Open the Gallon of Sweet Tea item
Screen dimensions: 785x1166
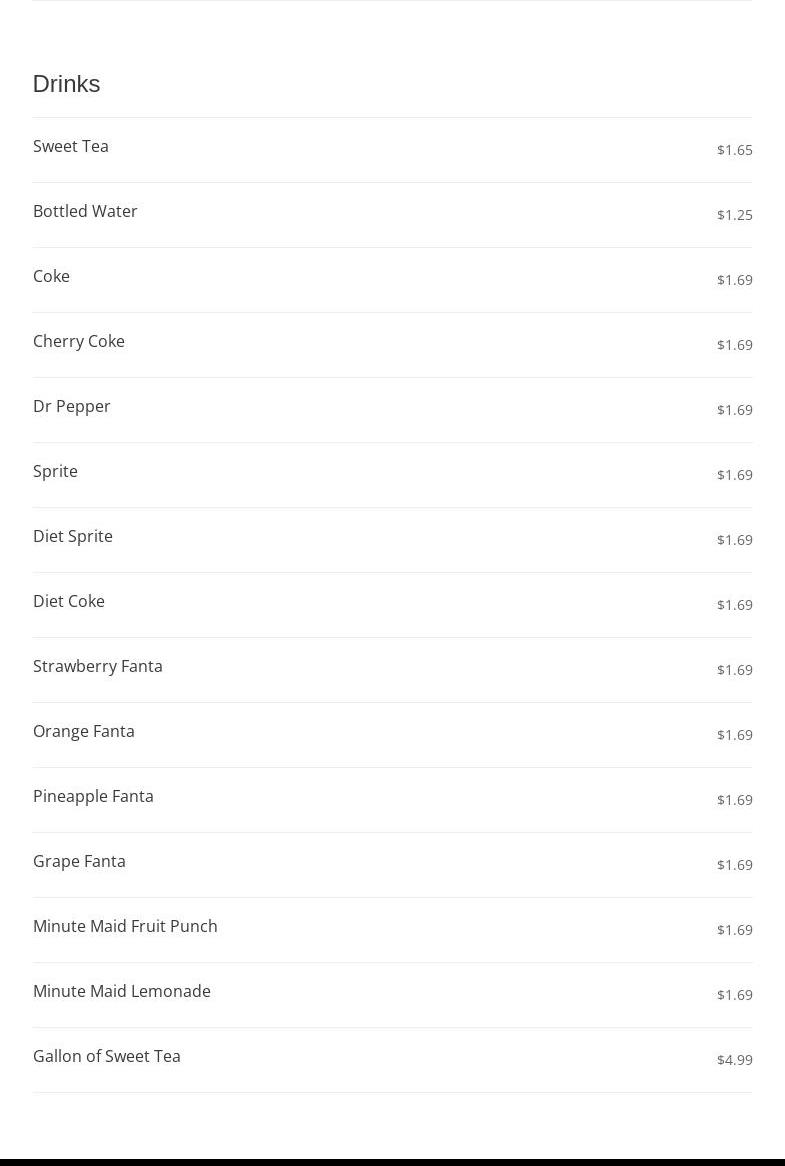point(107,1057)
